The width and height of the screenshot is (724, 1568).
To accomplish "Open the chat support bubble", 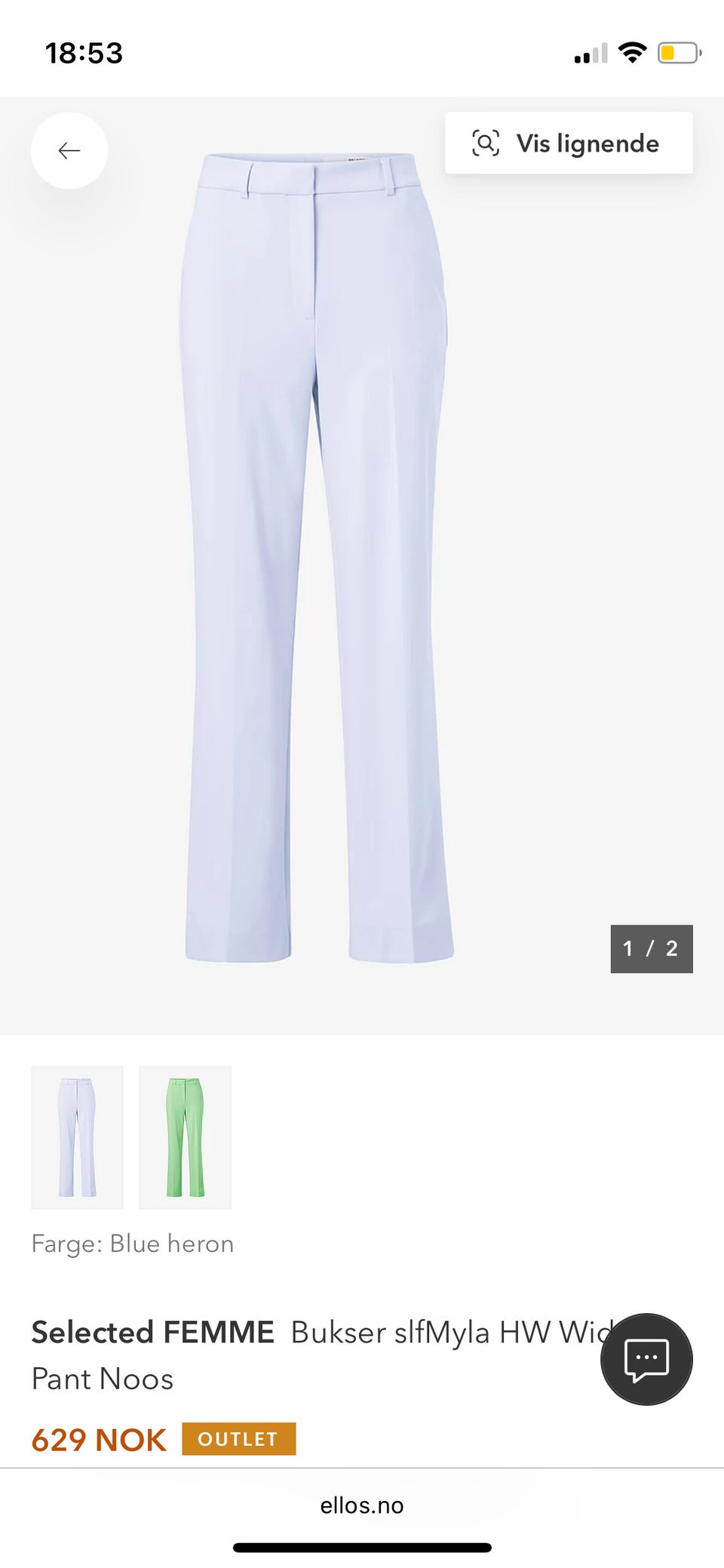I will point(646,1359).
